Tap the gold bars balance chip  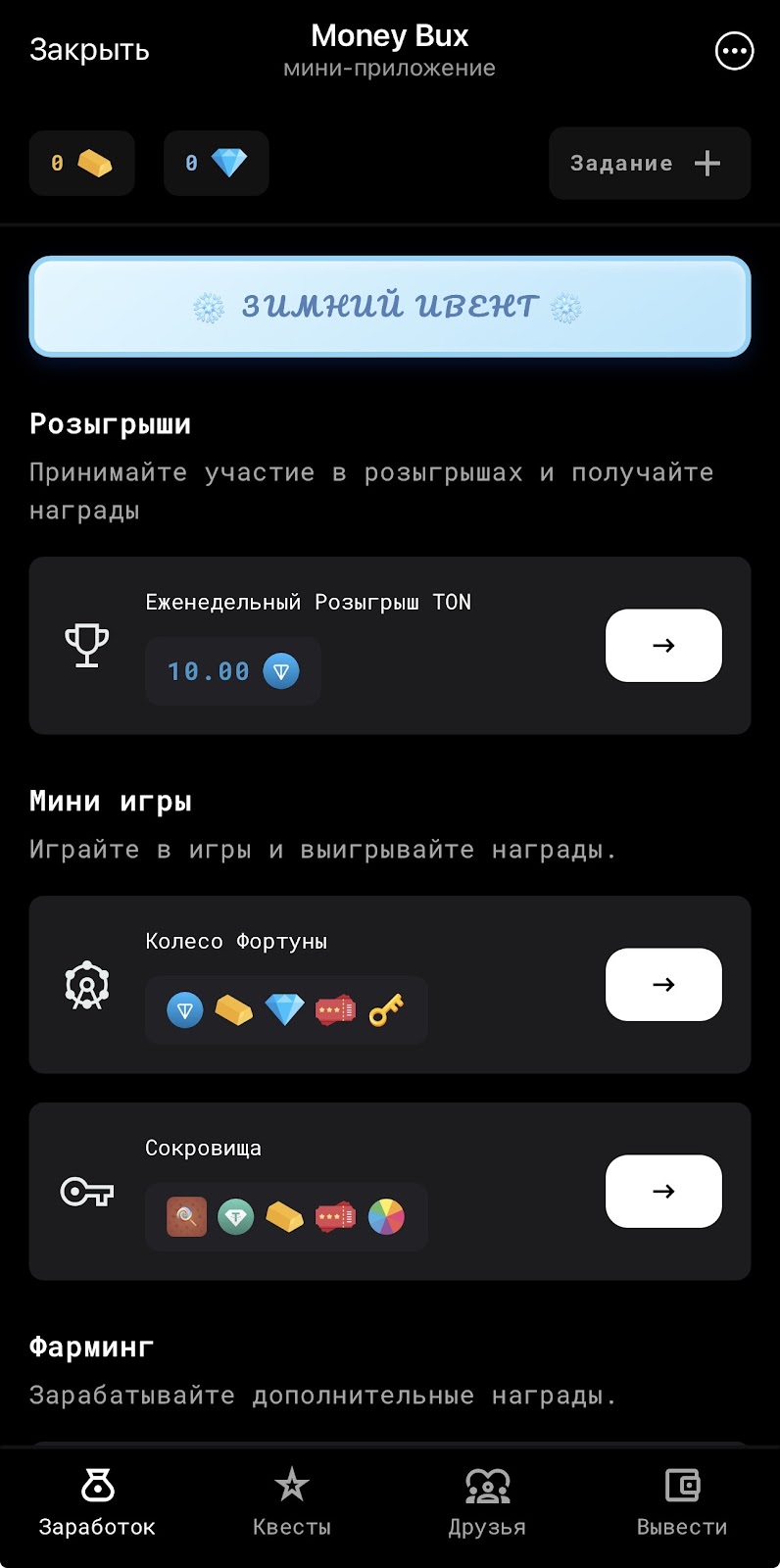click(81, 163)
